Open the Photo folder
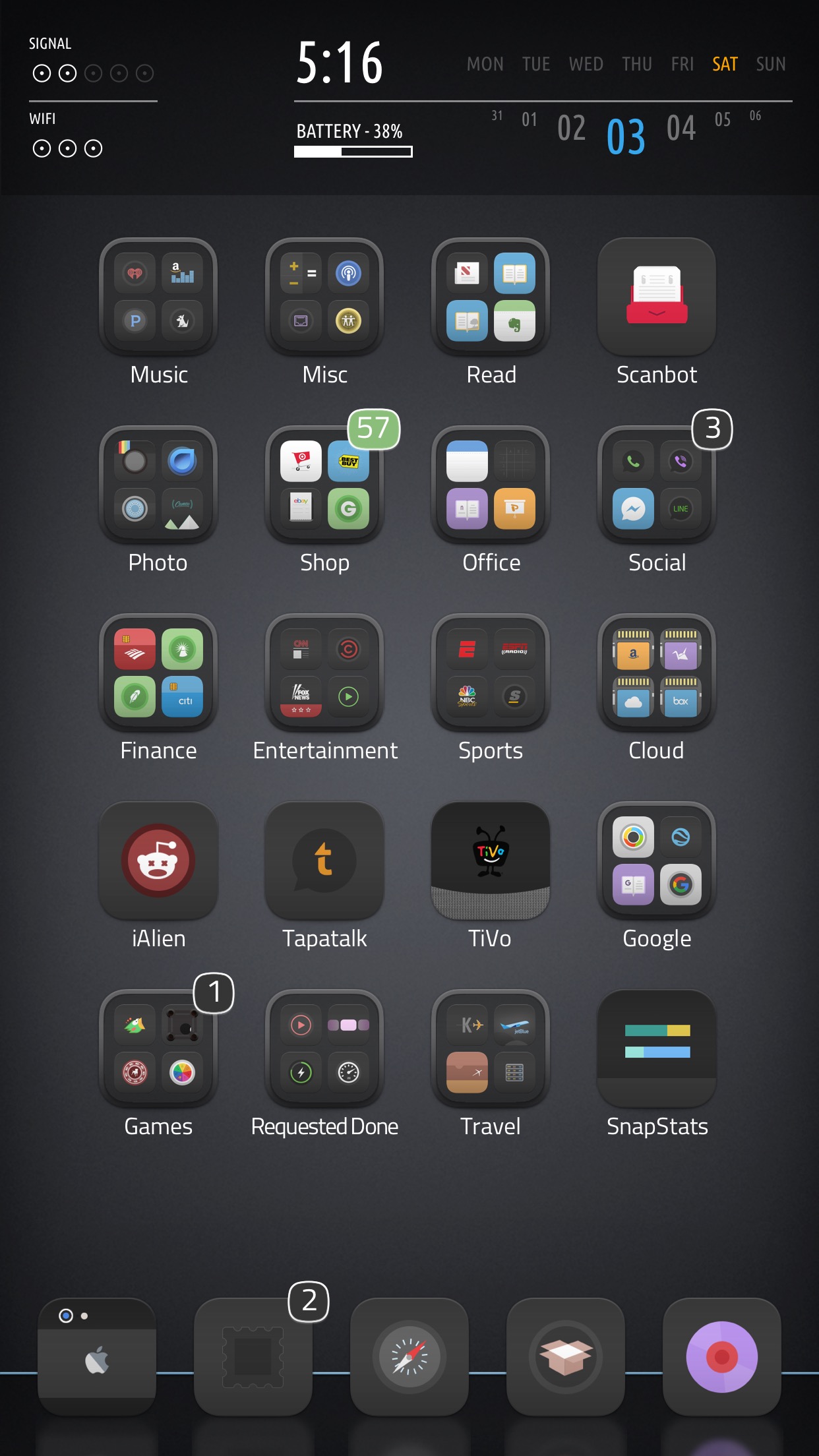This screenshot has height=1456, width=819. (158, 485)
